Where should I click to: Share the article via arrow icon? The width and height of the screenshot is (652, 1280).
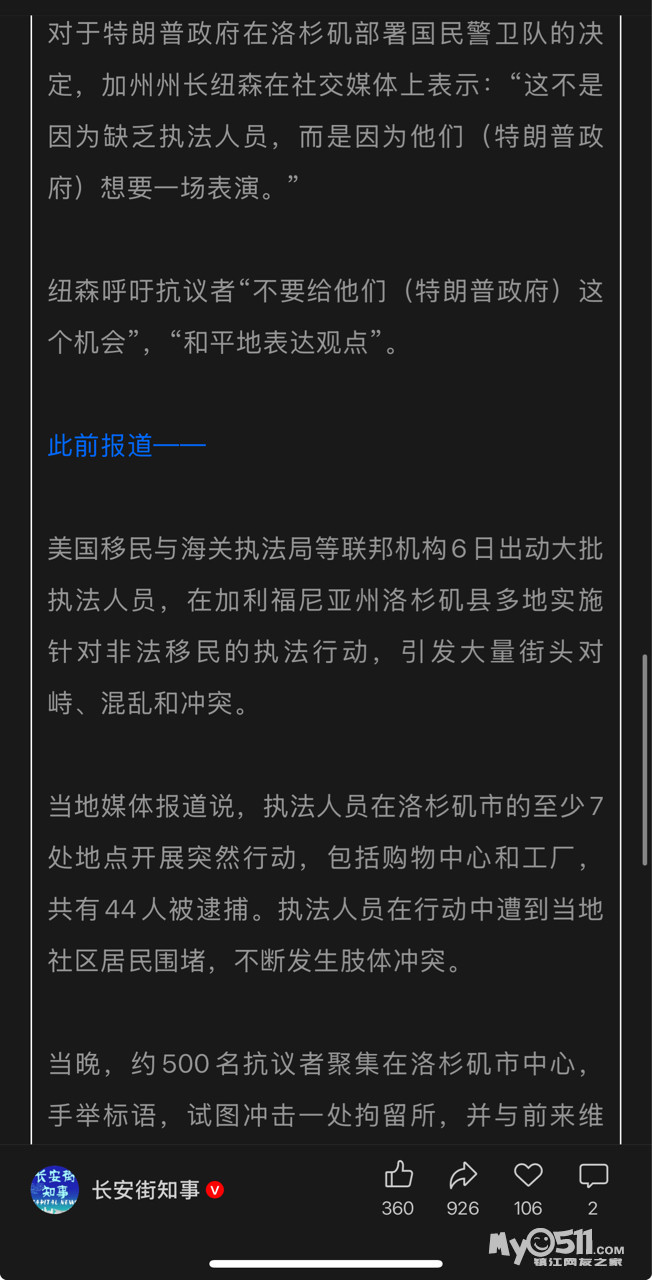pos(463,1175)
